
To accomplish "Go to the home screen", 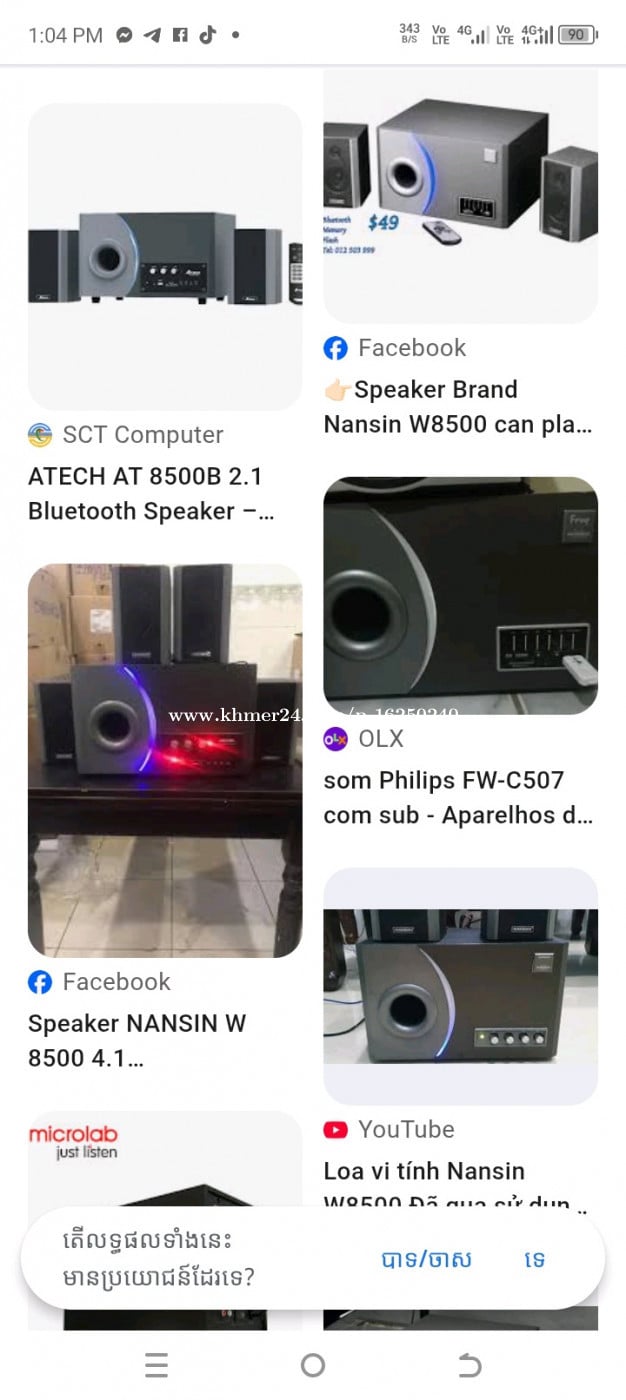I will (313, 1365).
